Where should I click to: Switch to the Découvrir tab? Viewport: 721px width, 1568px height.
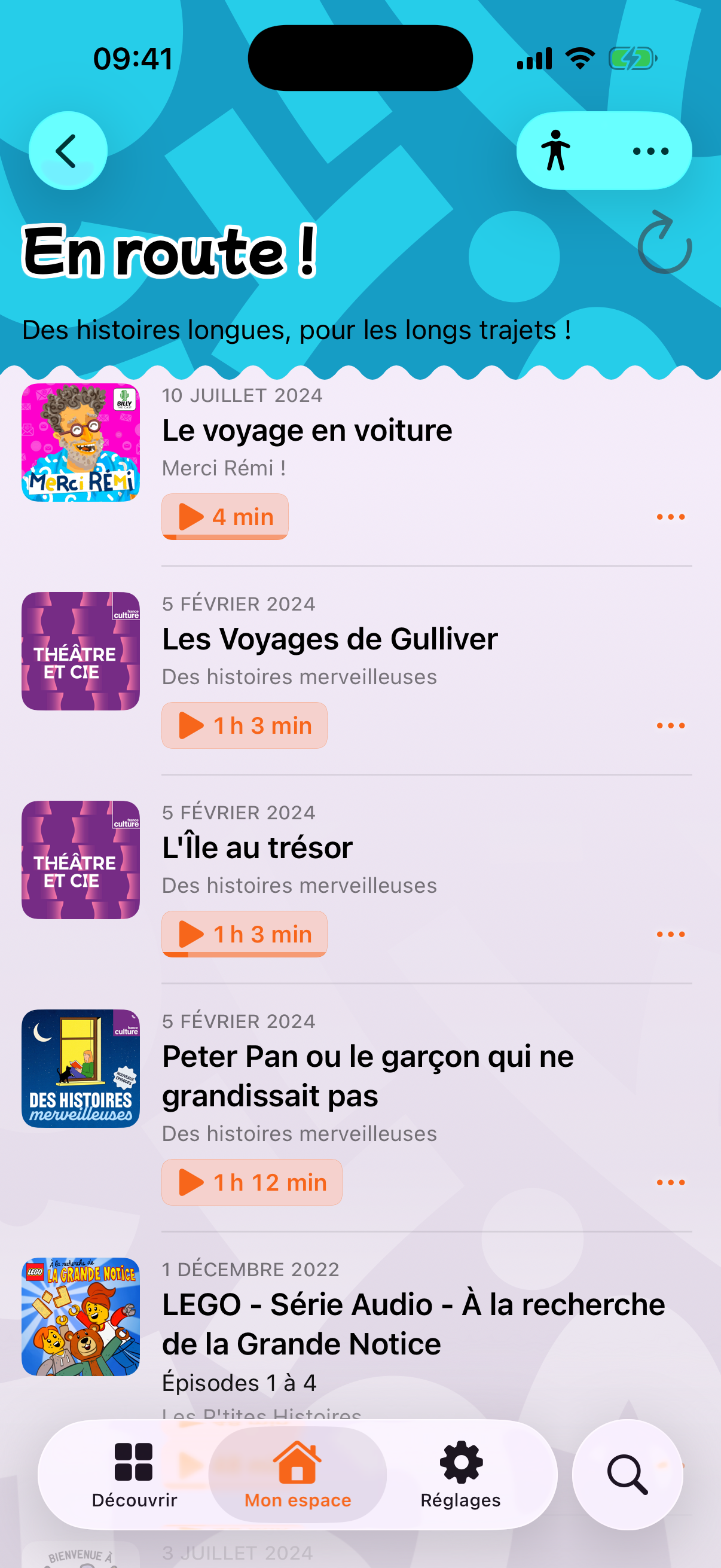(x=135, y=1474)
